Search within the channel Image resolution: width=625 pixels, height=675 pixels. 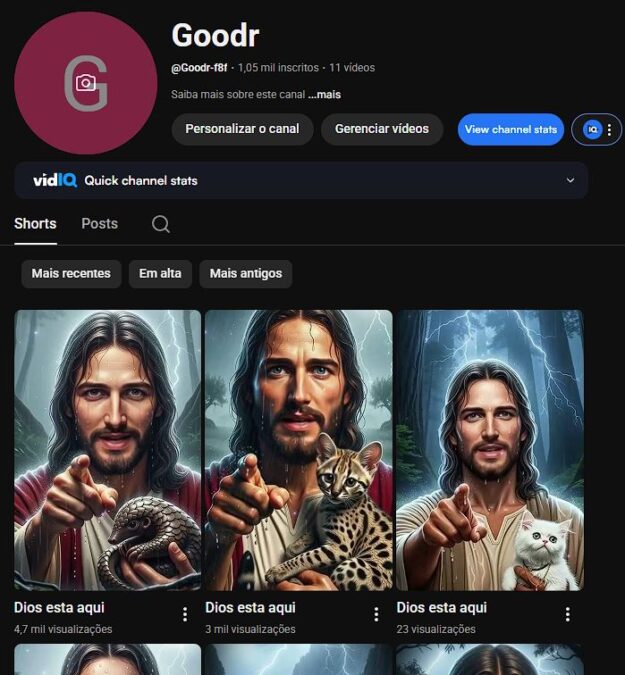tap(160, 225)
